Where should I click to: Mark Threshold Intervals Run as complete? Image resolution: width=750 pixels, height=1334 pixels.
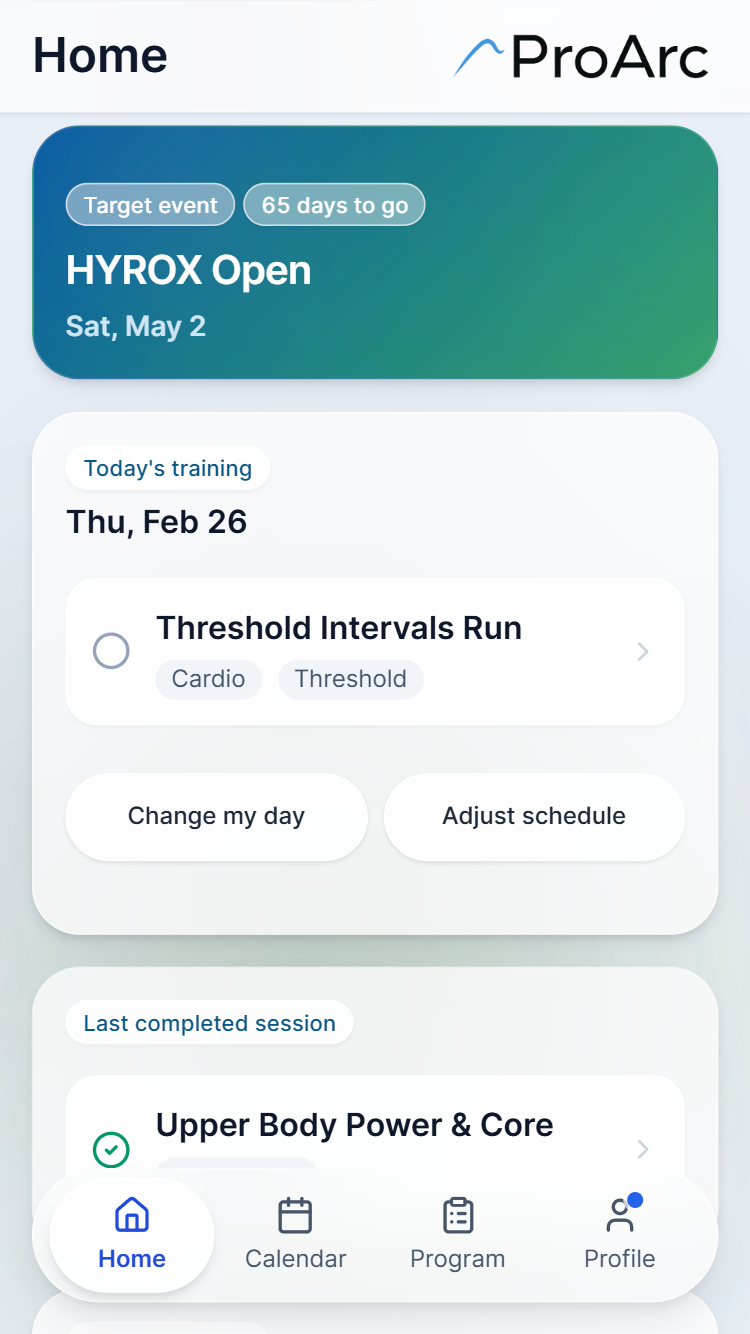111,652
